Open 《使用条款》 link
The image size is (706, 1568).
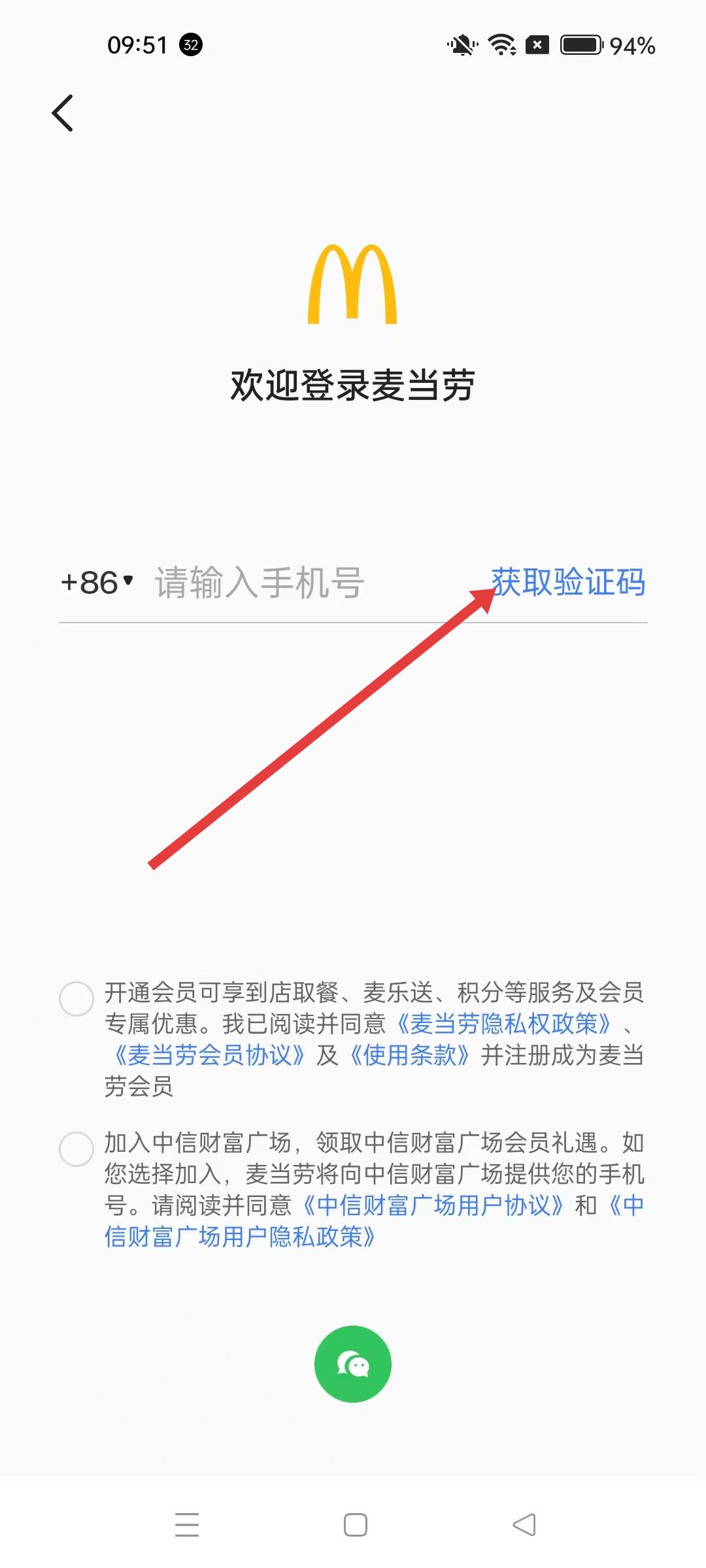pyautogui.click(x=410, y=1055)
